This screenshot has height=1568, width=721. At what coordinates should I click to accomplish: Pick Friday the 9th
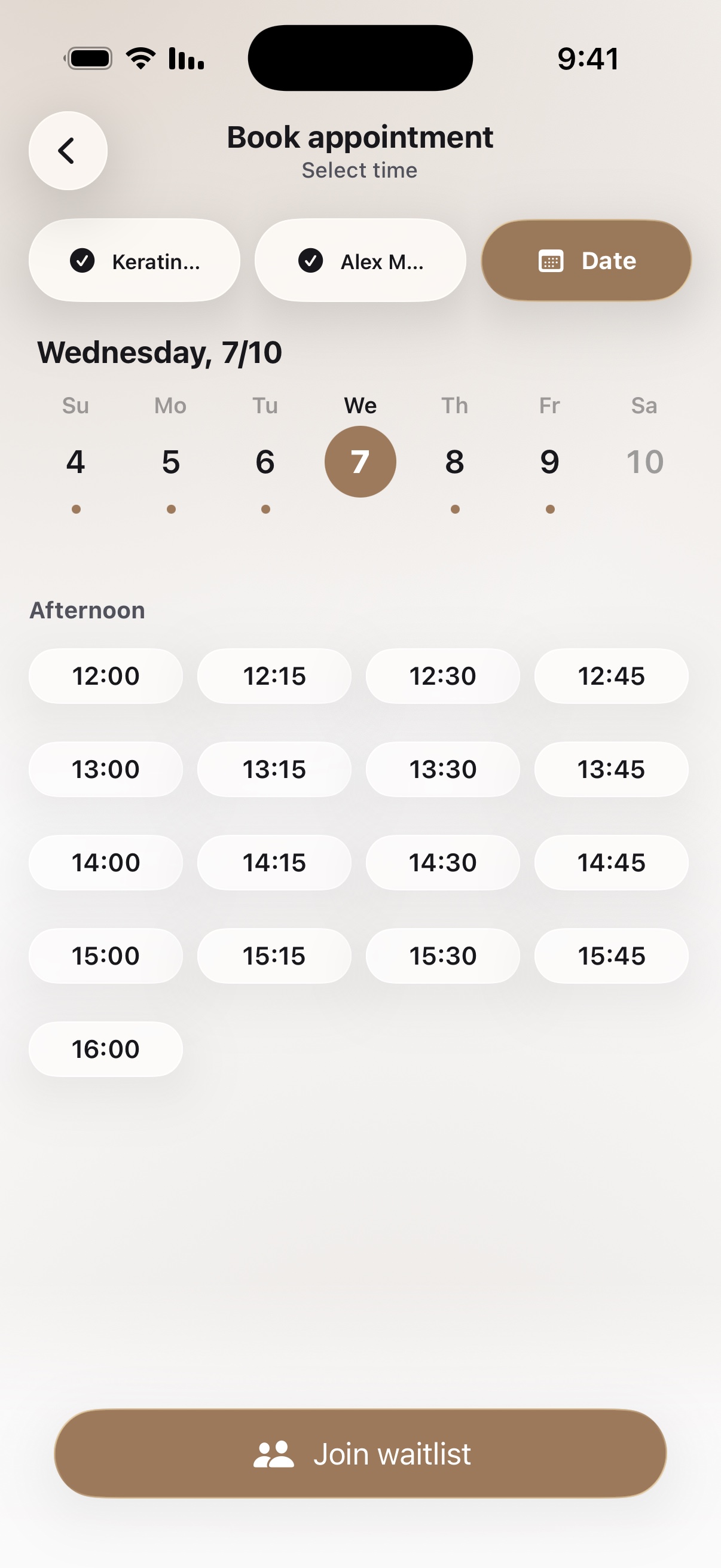pos(550,462)
